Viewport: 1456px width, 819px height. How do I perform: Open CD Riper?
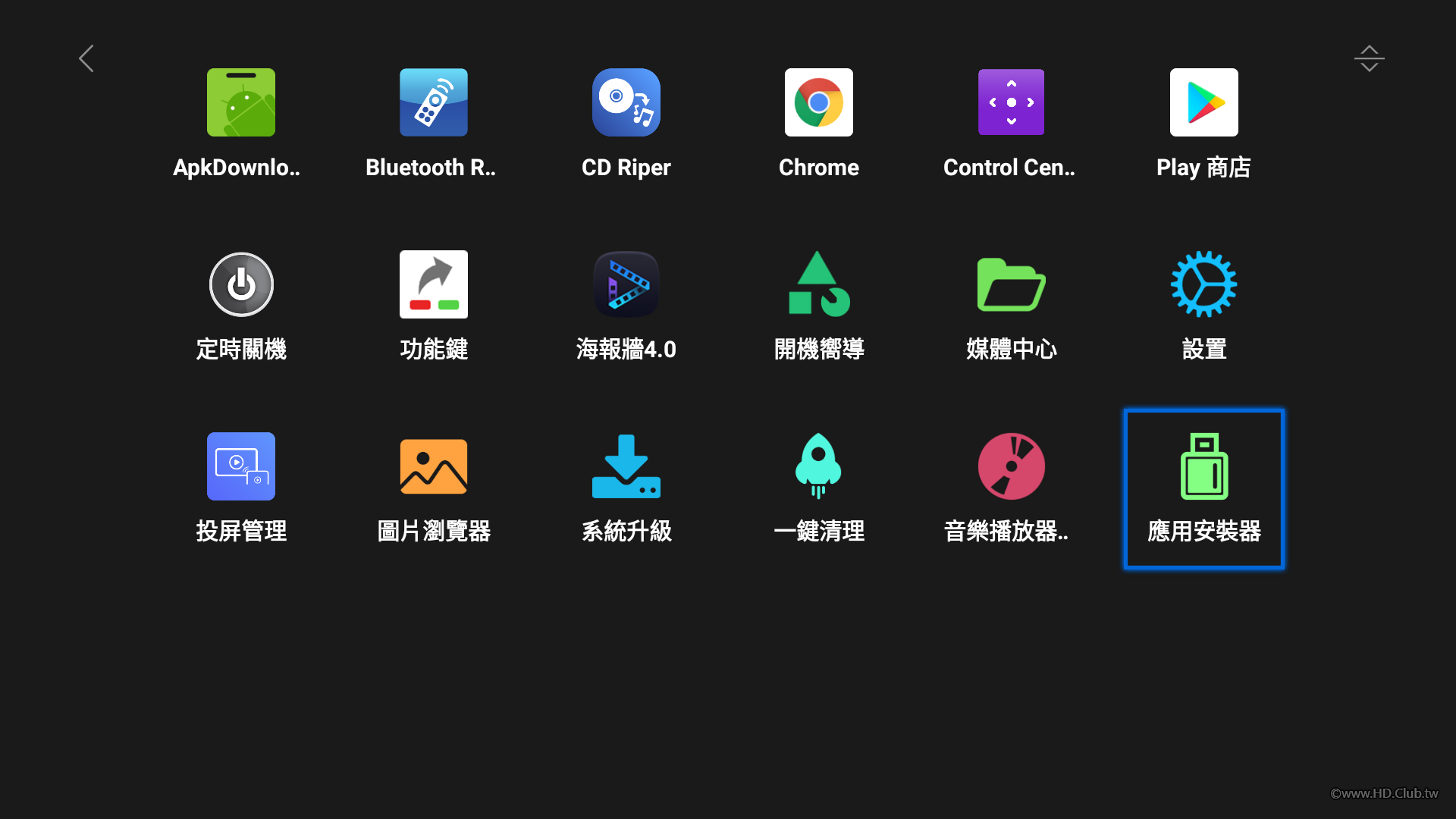click(x=626, y=103)
